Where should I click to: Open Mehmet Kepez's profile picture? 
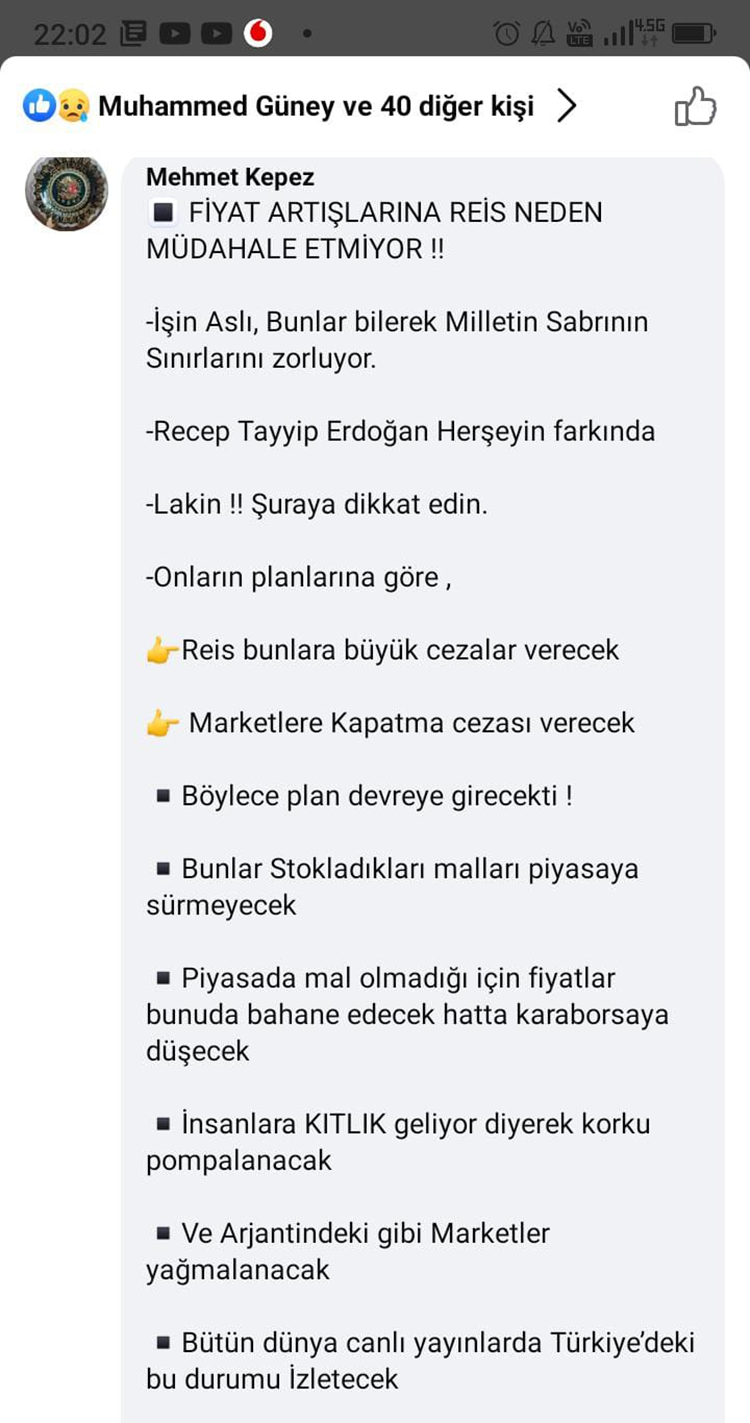point(67,191)
